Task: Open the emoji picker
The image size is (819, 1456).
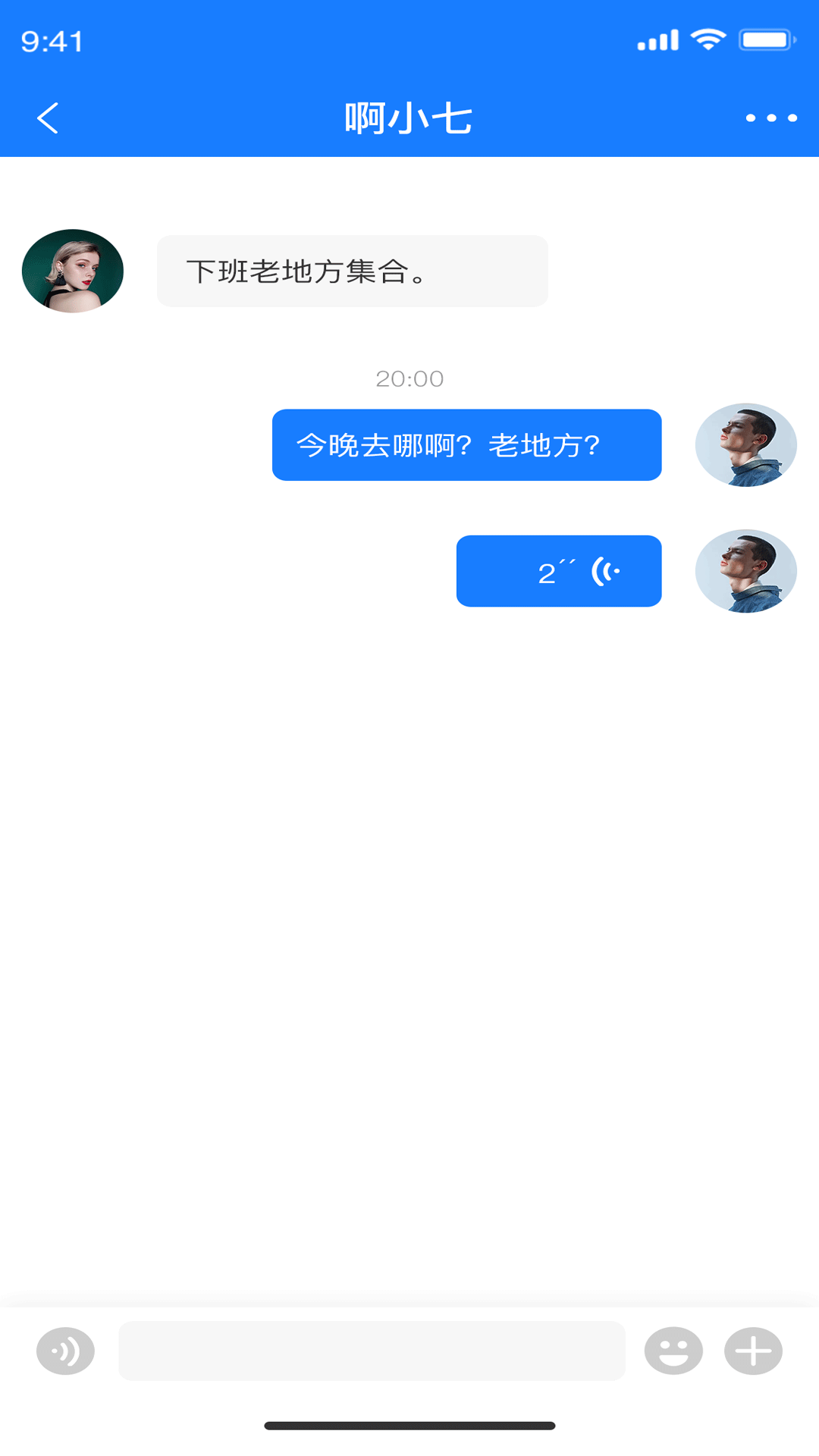Action: (x=673, y=1351)
